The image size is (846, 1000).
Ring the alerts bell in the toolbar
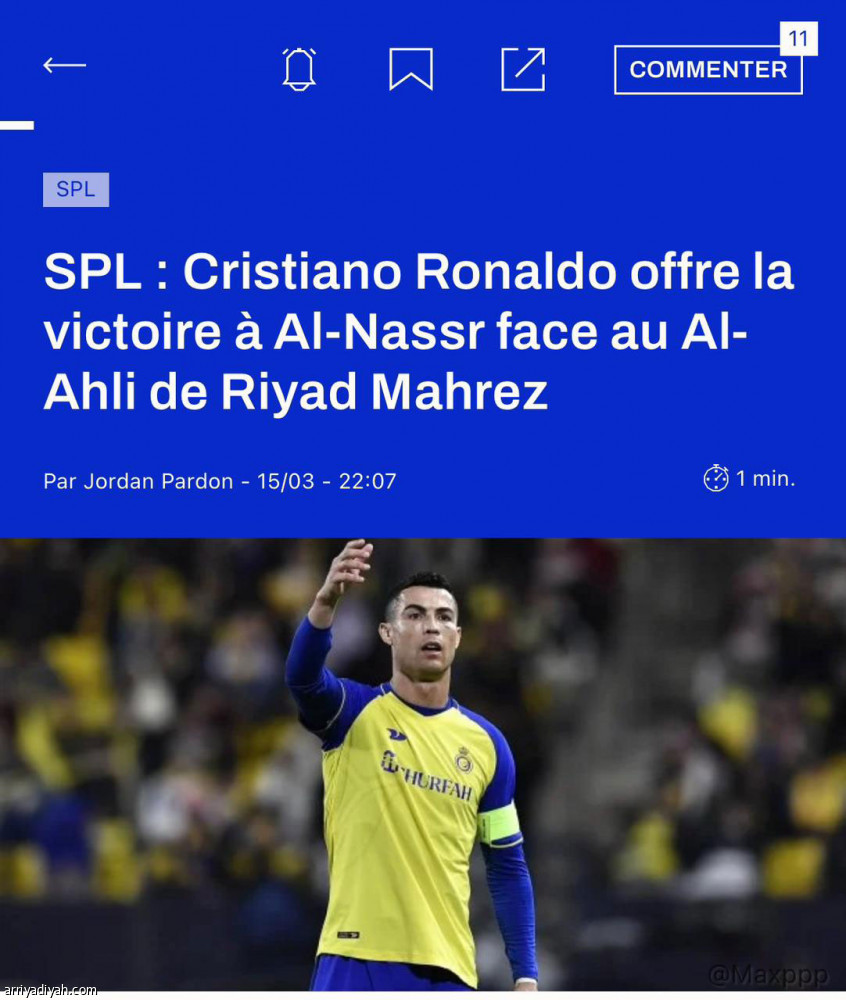coord(298,68)
